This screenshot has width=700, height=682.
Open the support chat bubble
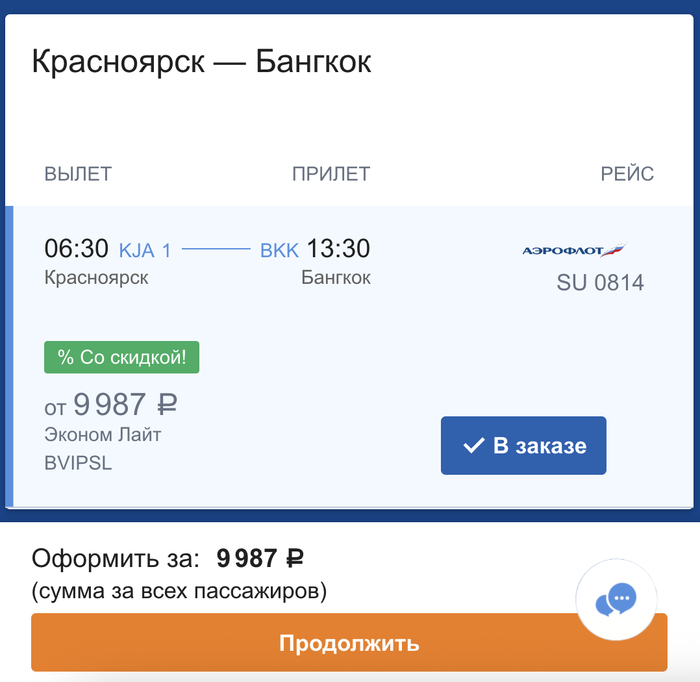click(616, 600)
